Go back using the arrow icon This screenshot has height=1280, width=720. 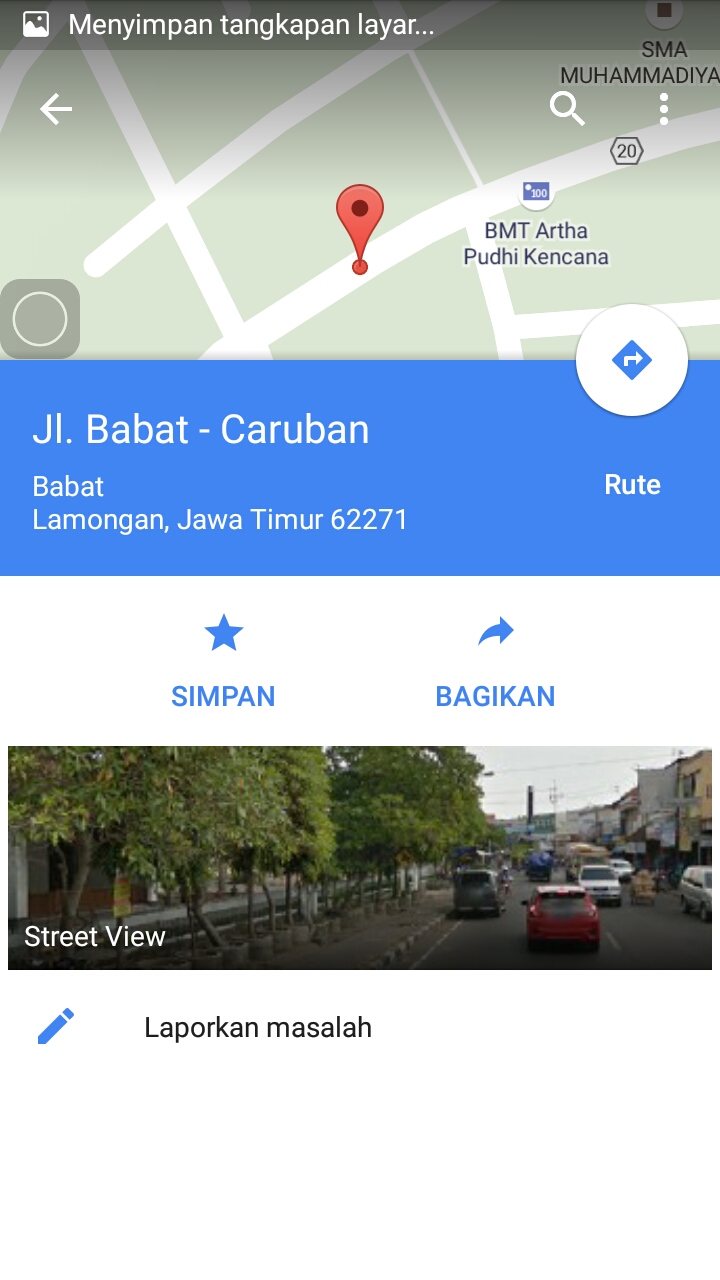pos(56,109)
